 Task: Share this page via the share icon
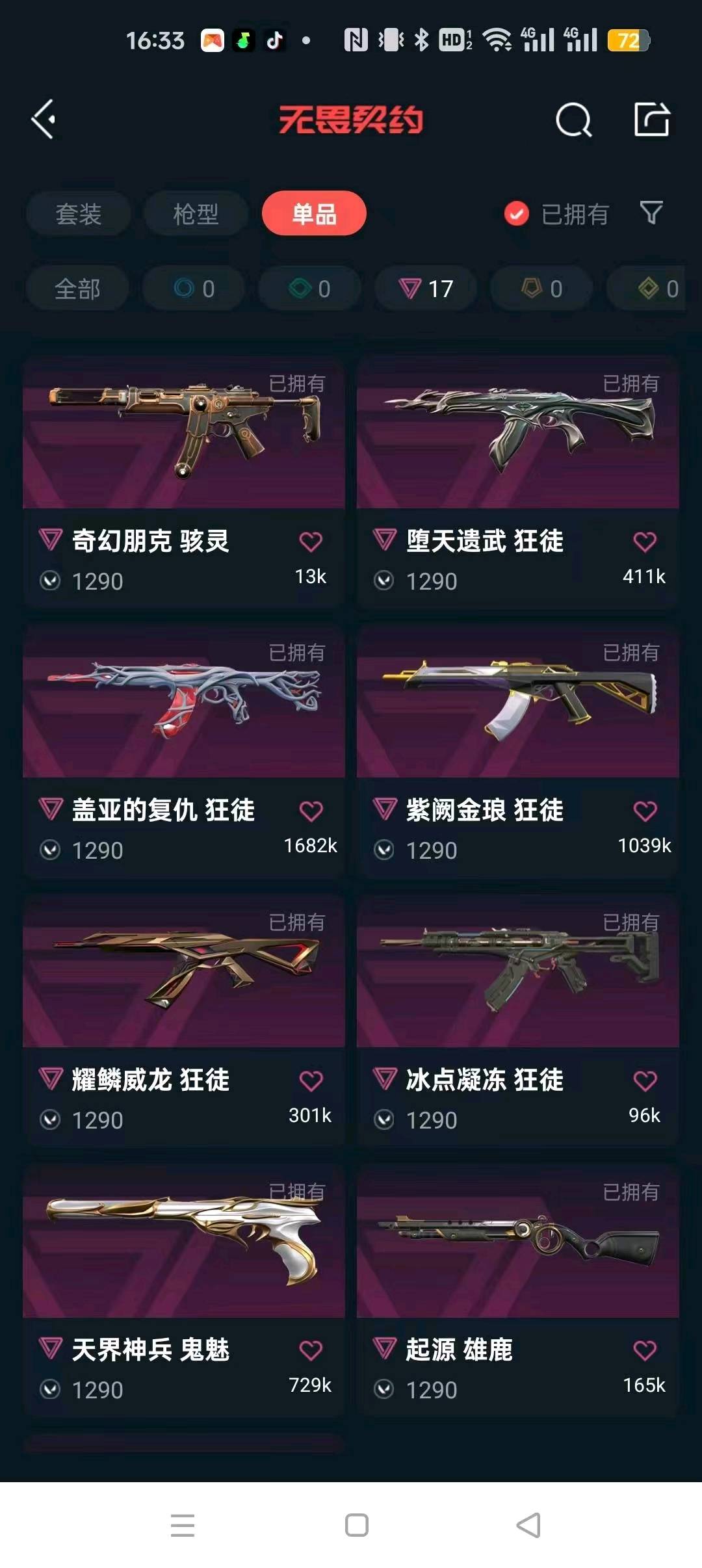[x=651, y=120]
